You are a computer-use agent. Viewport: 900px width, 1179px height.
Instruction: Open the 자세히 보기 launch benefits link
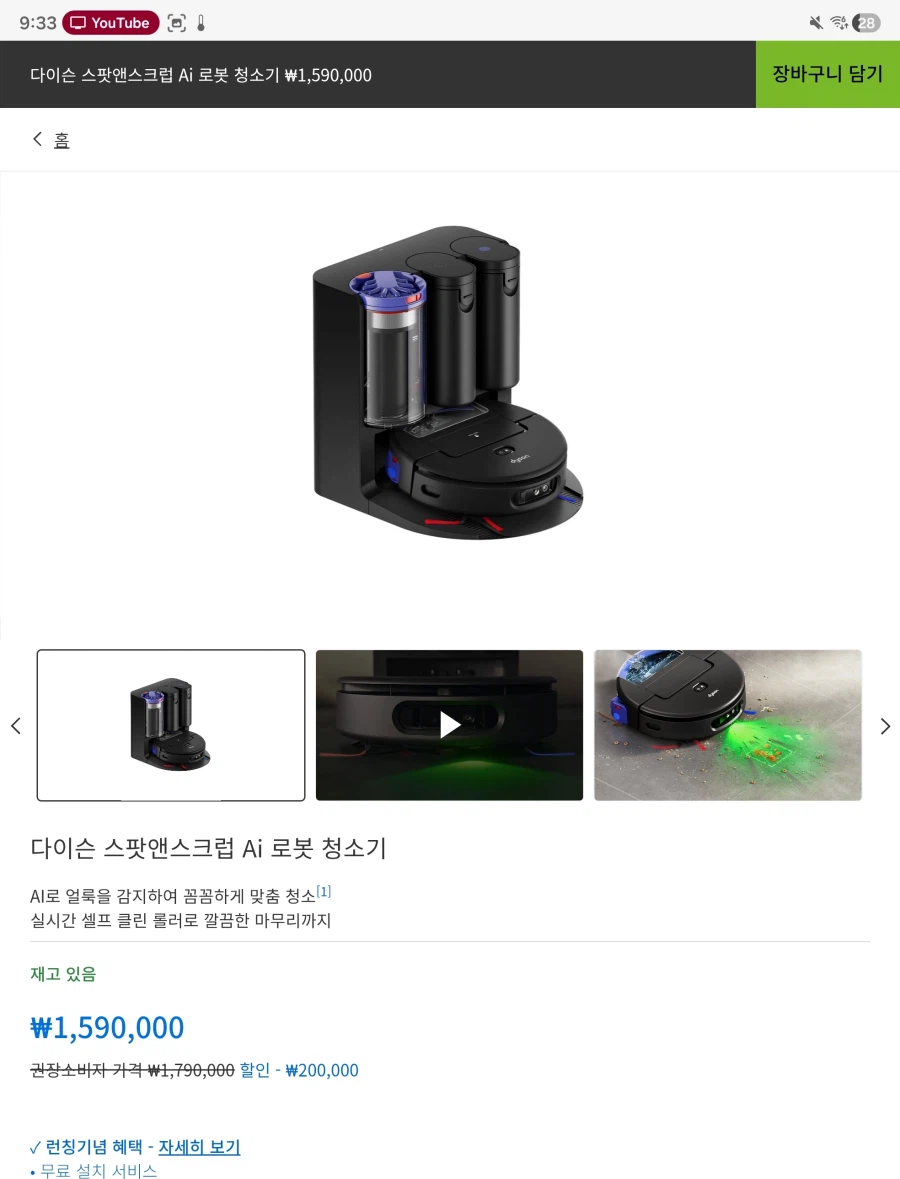199,1147
